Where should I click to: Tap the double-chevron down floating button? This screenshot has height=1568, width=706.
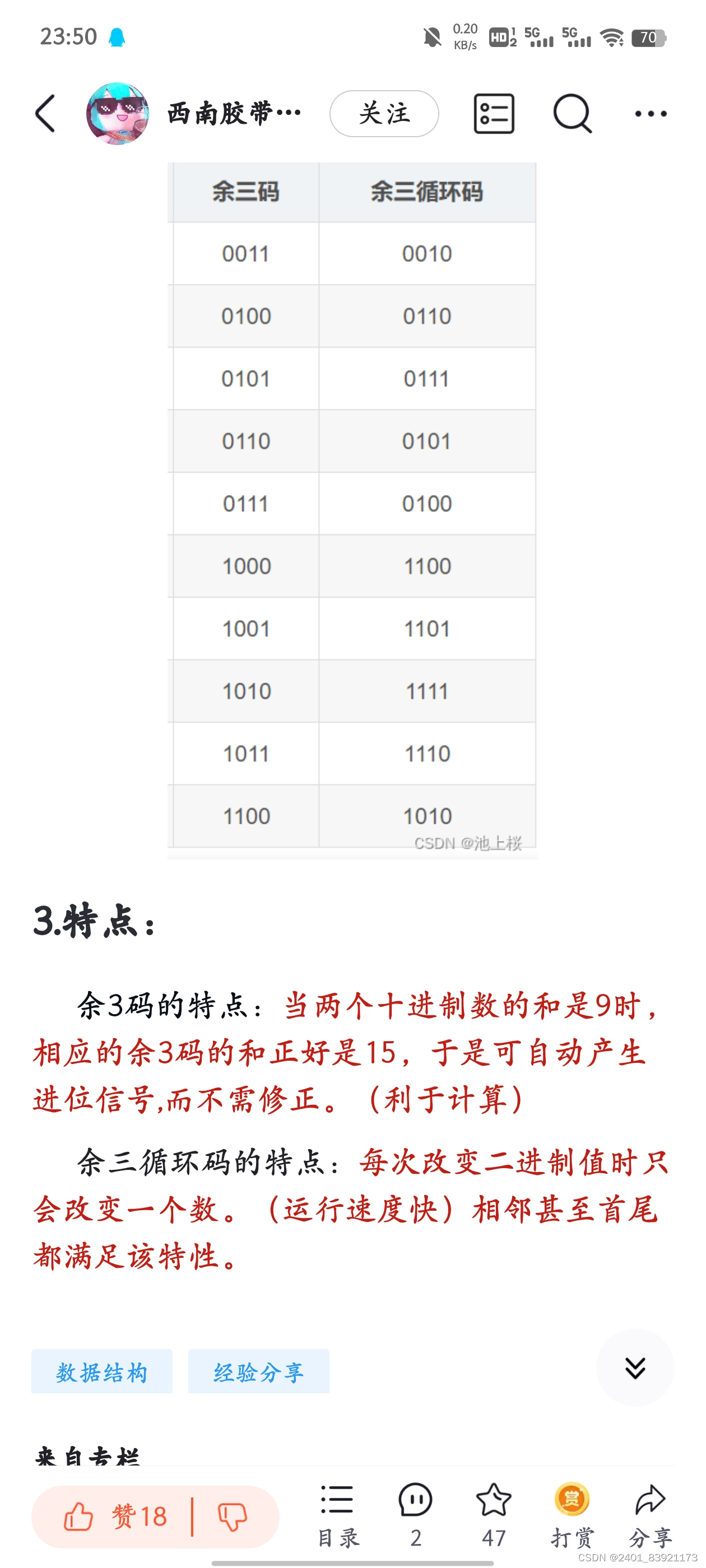(x=635, y=1368)
